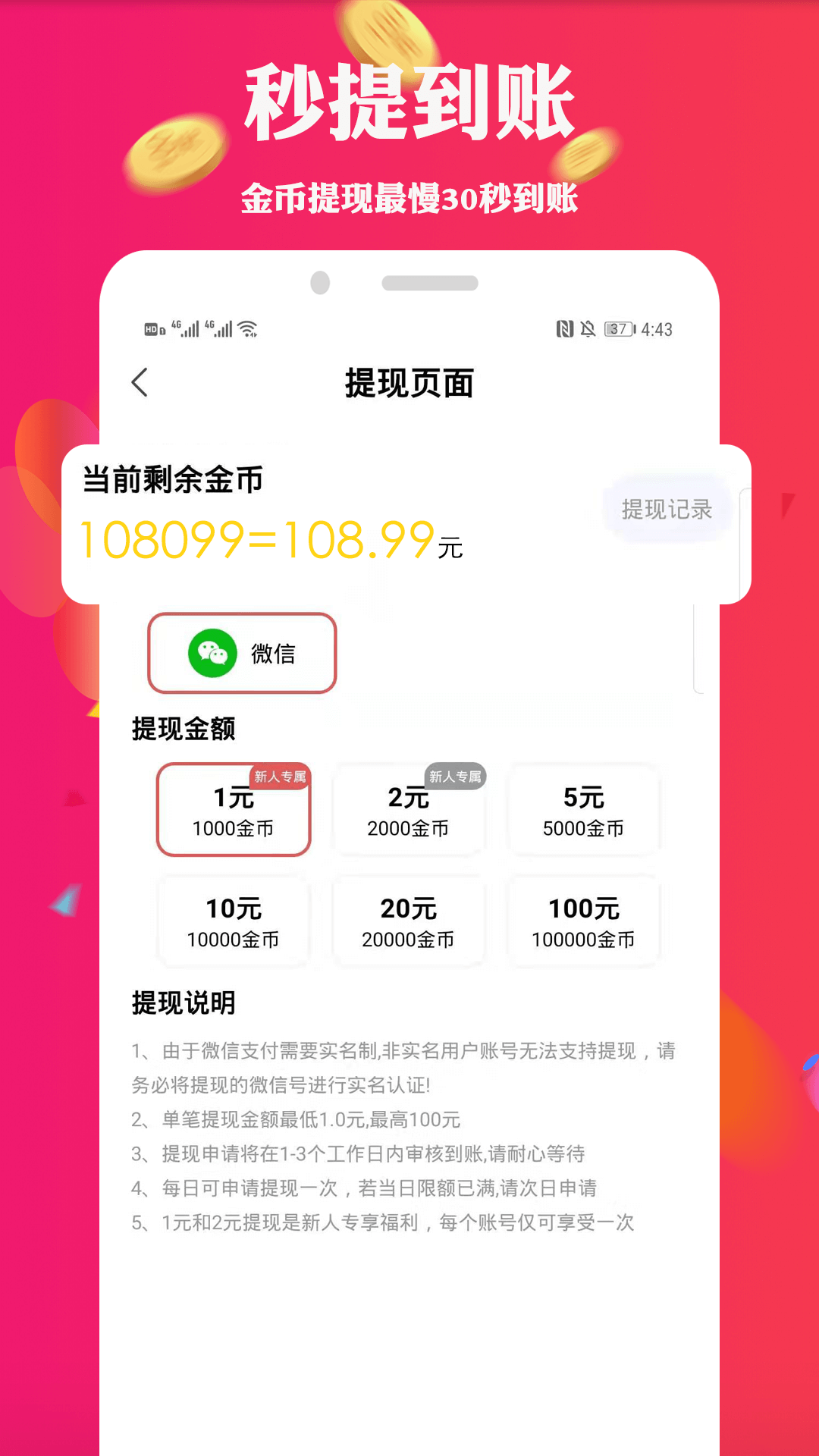
Task: Choose the 10元 for 10000金币 option
Action: click(x=233, y=921)
